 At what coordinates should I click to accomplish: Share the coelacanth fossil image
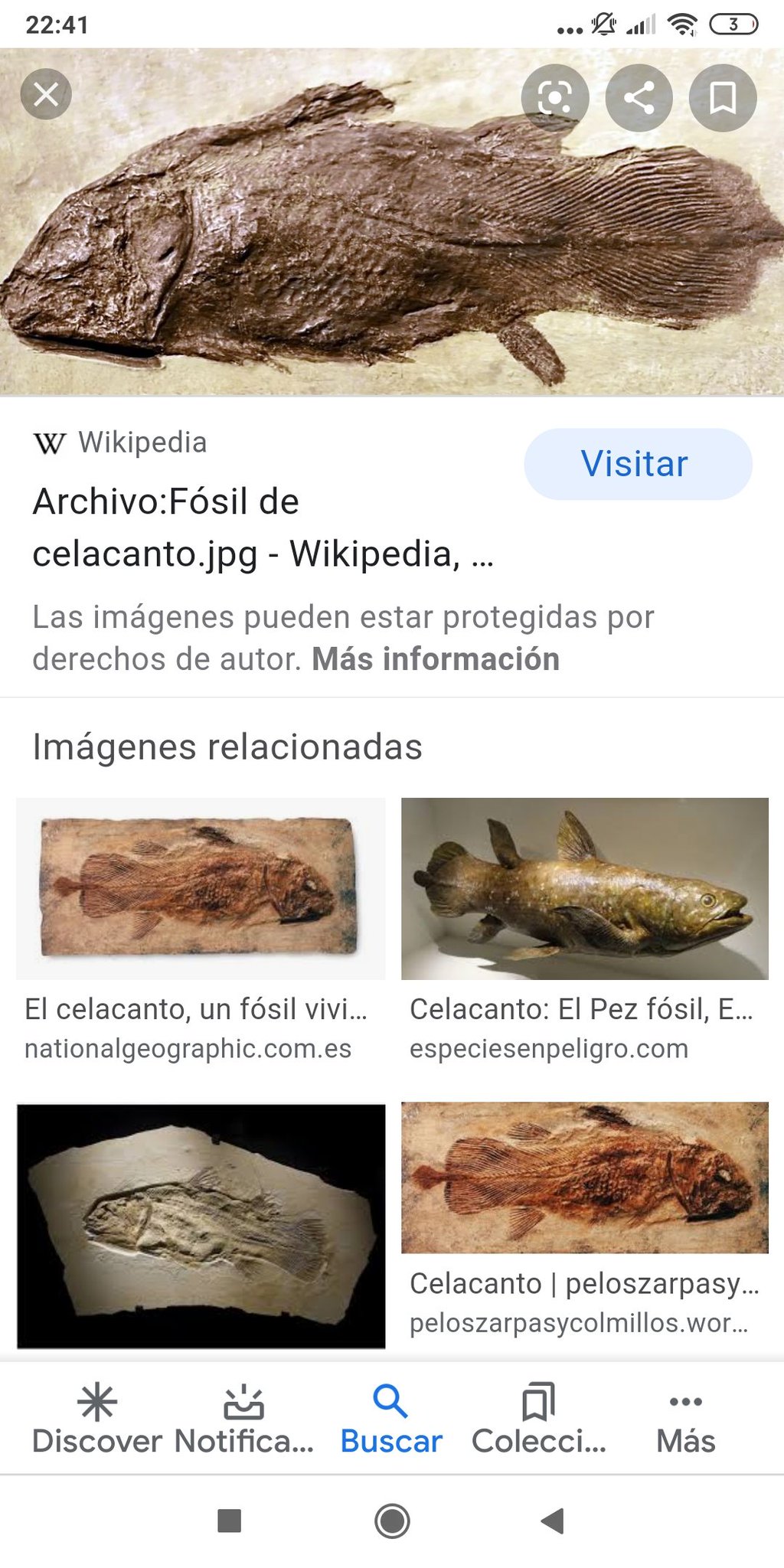tap(639, 98)
